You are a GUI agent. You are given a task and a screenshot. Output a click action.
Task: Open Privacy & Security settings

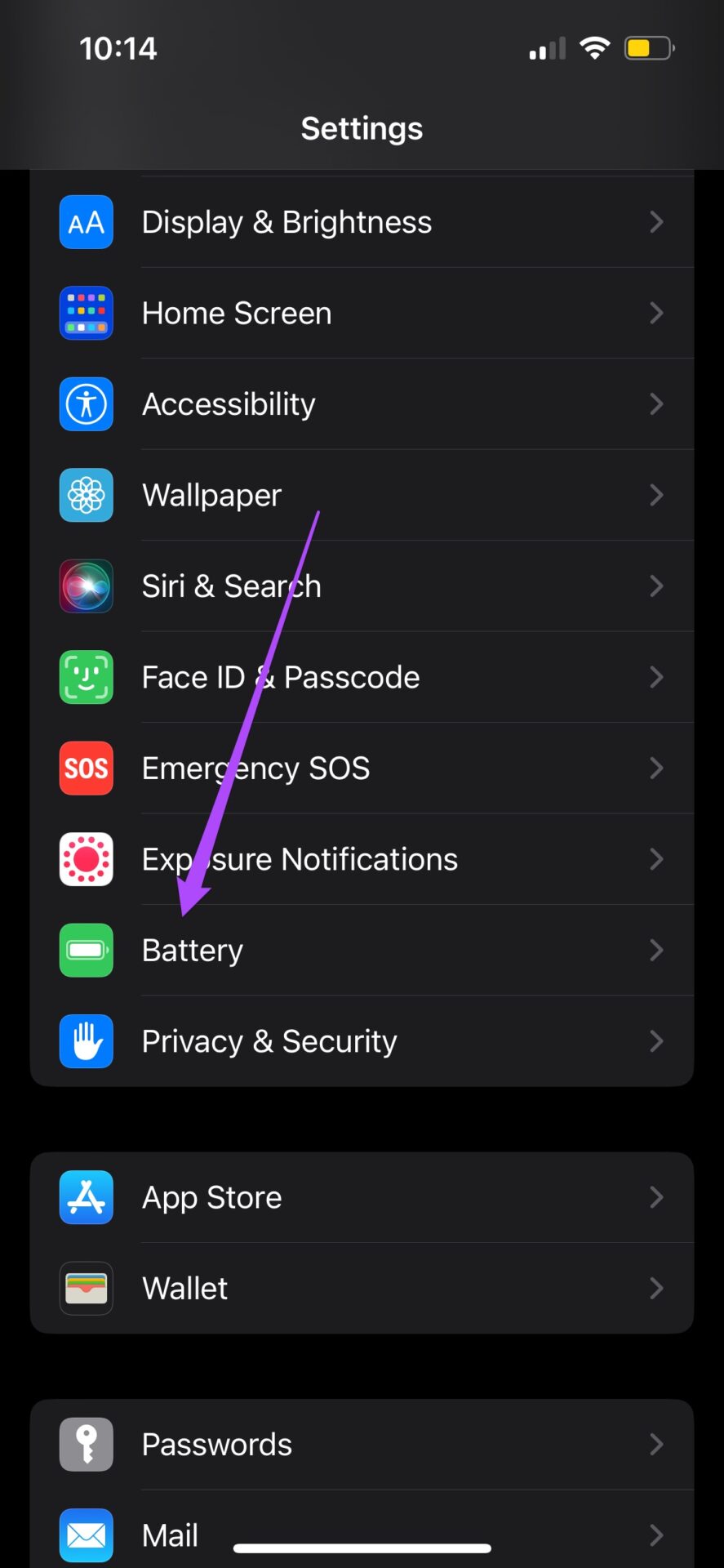point(362,1041)
